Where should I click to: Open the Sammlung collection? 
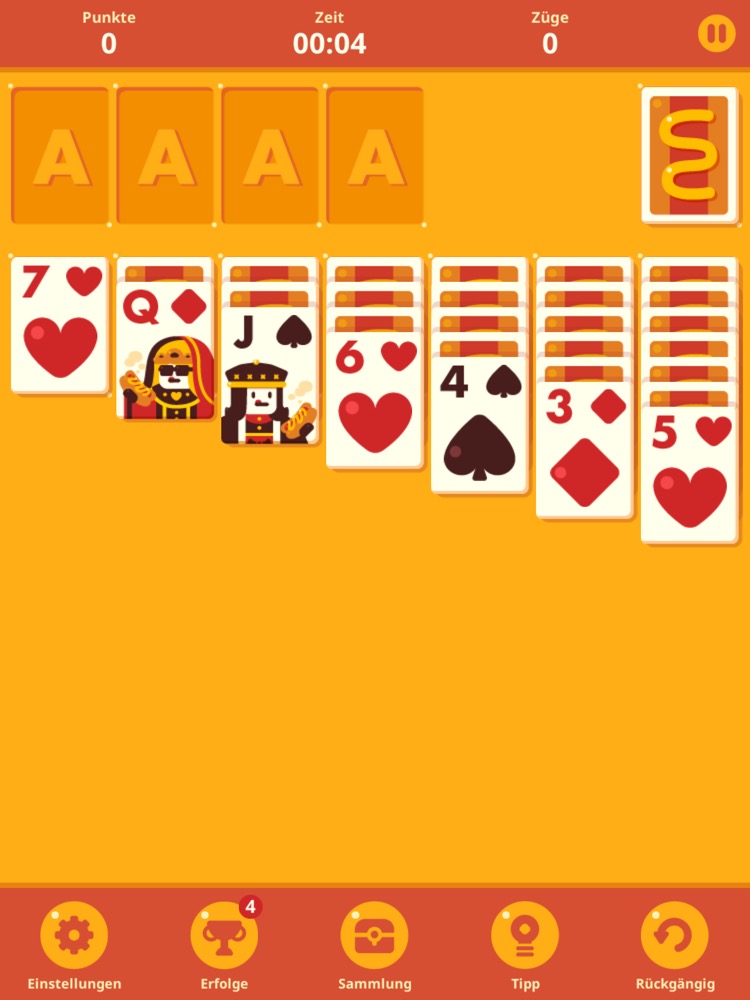[x=374, y=936]
